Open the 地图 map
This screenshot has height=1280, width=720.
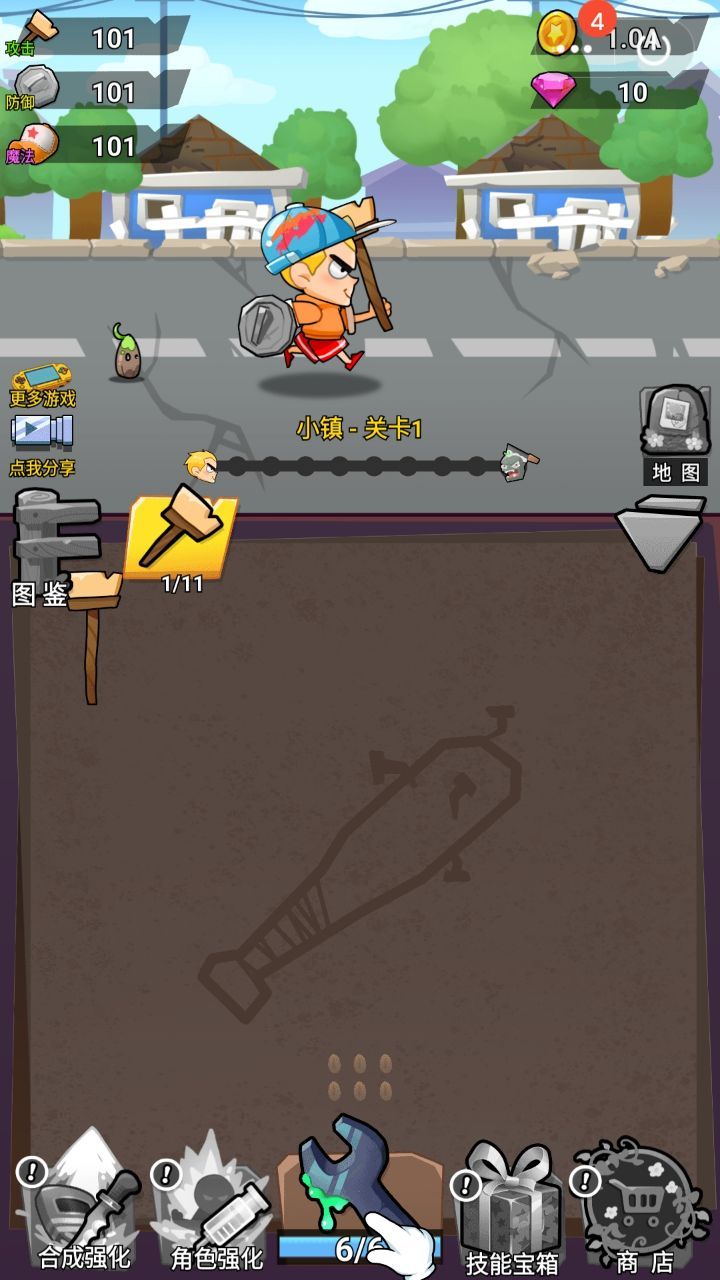(x=676, y=432)
